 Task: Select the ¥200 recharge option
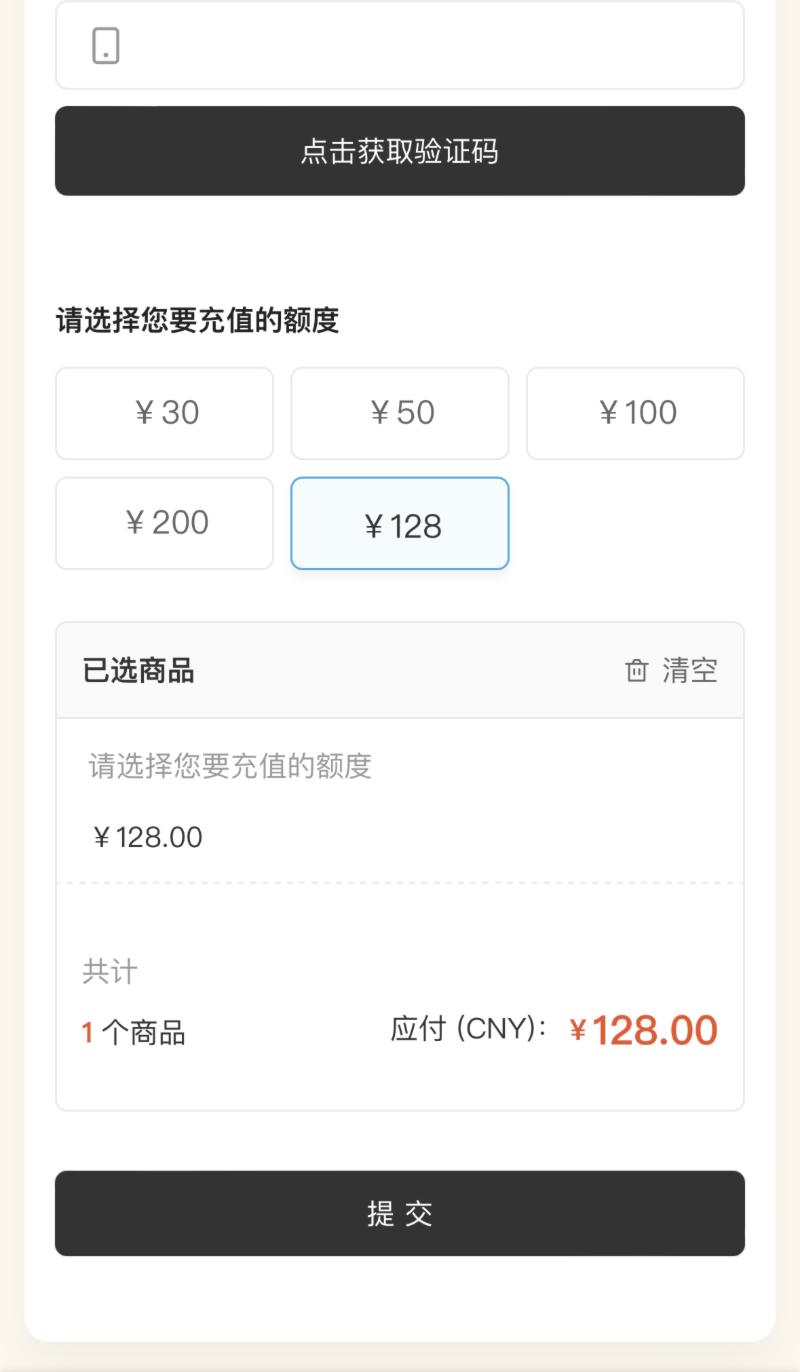[165, 523]
